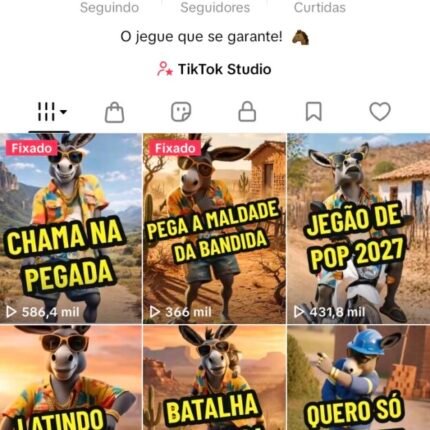Play the Batalha video

pos(214,378)
